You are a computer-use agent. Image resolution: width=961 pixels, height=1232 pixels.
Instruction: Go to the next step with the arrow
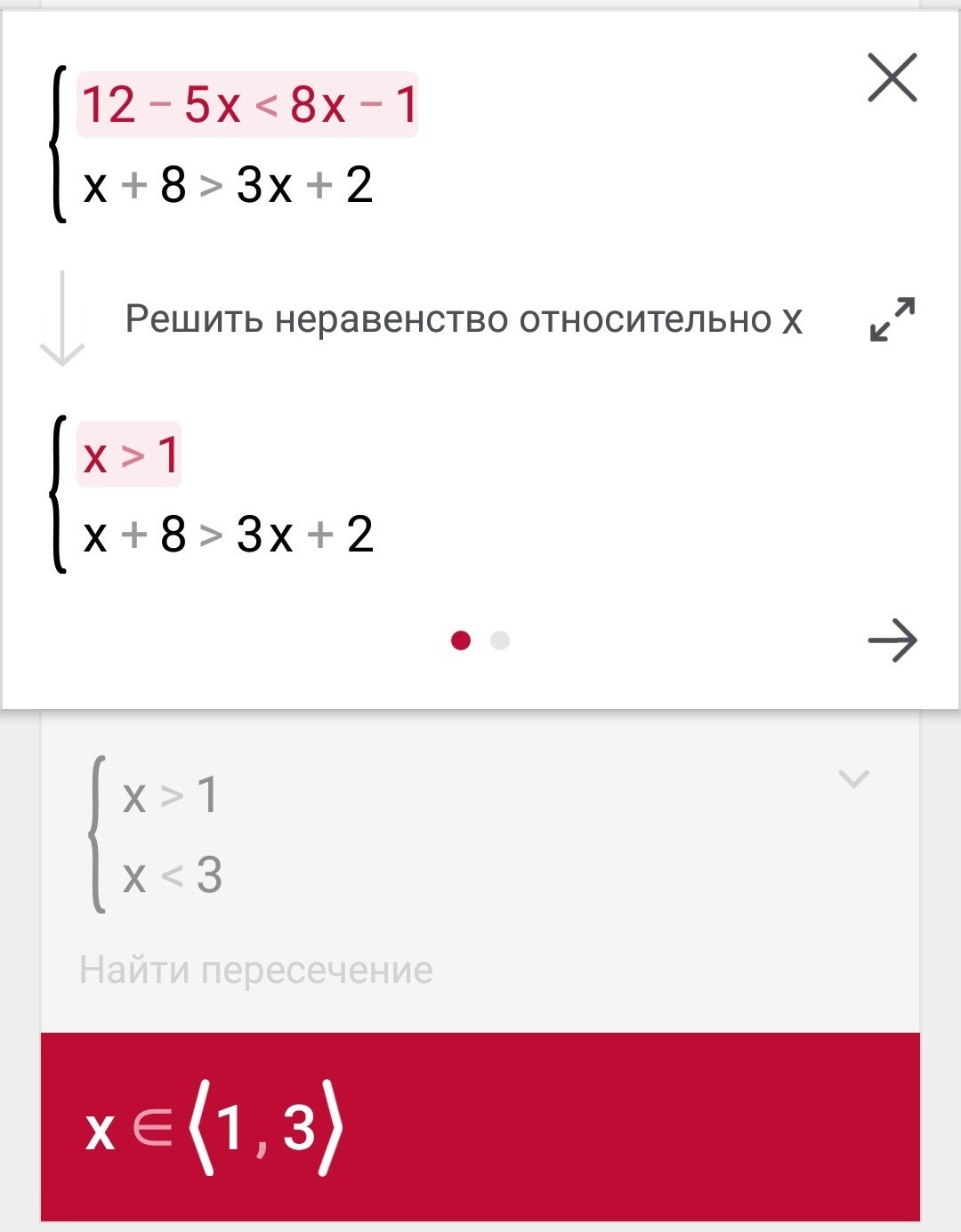[x=892, y=640]
